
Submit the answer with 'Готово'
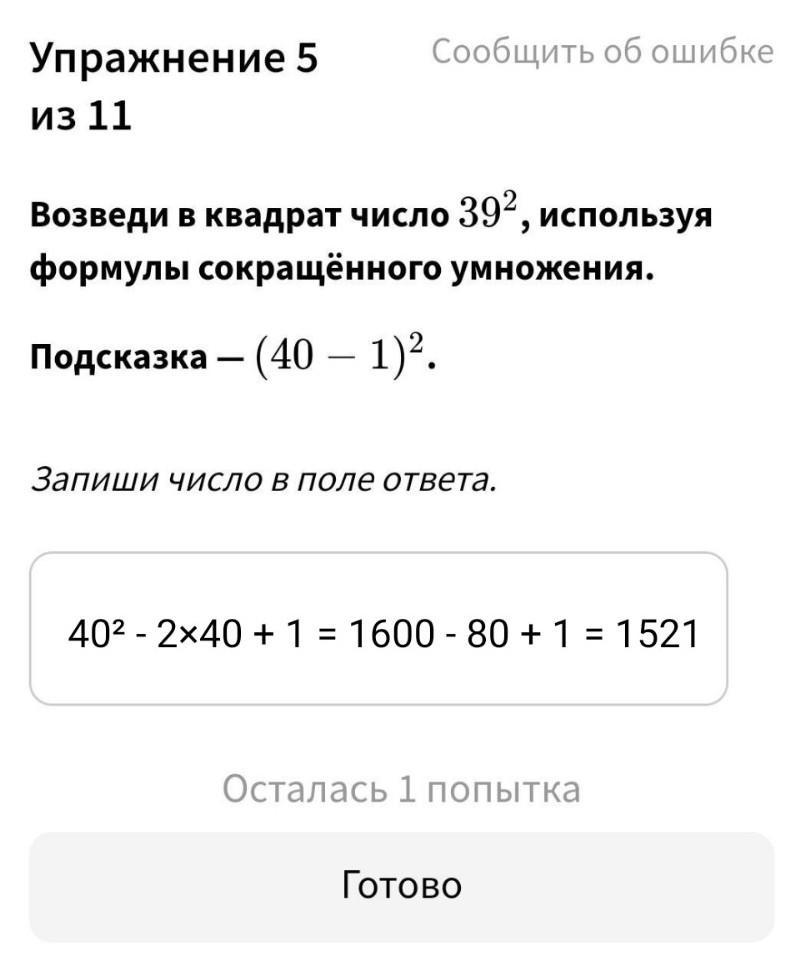coord(401,887)
